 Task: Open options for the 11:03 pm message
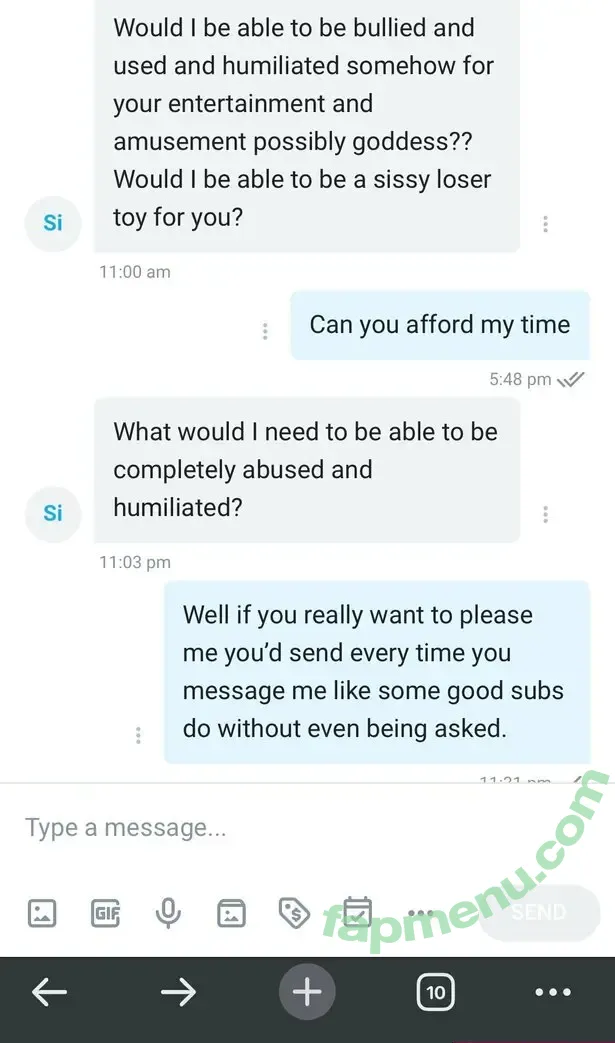pos(545,514)
